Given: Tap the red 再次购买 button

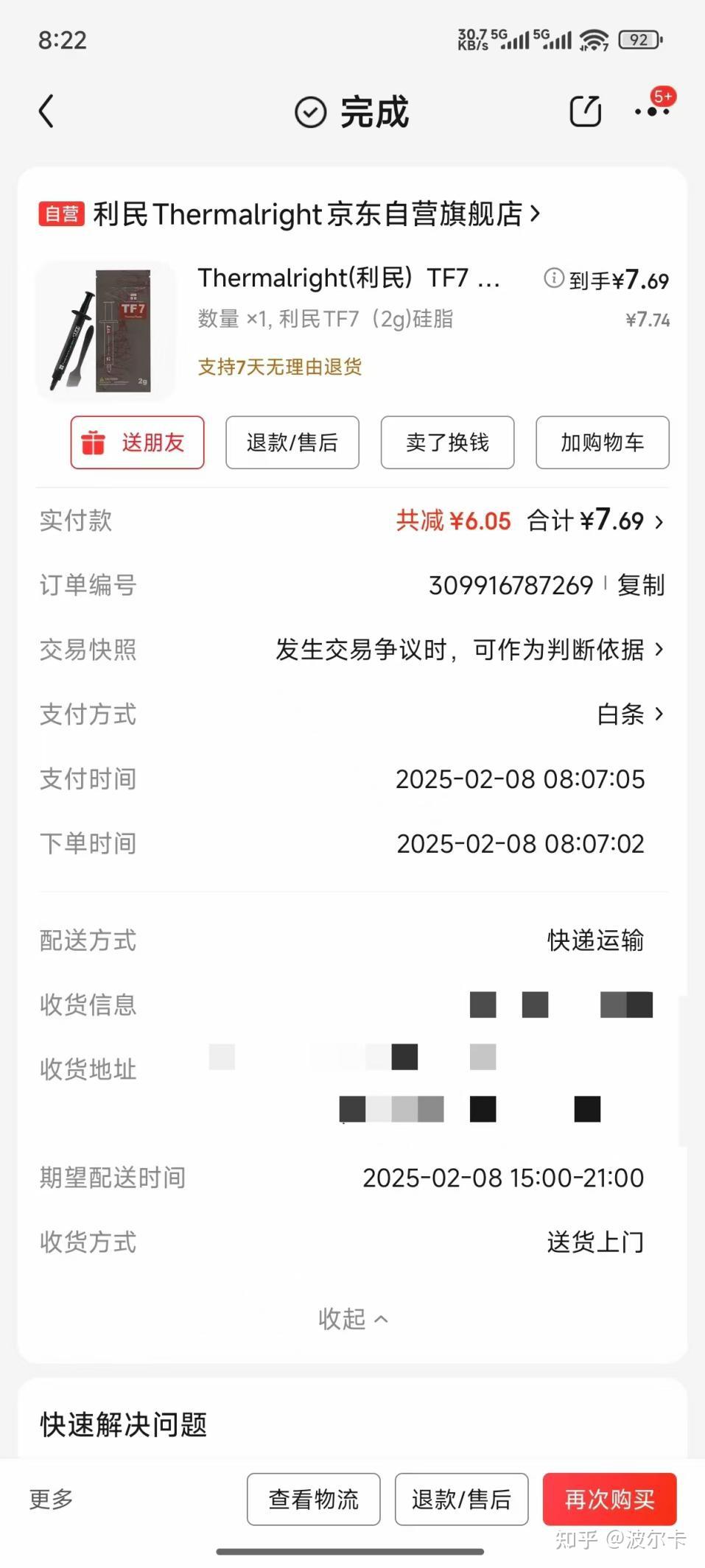Looking at the screenshot, I should (x=609, y=1499).
